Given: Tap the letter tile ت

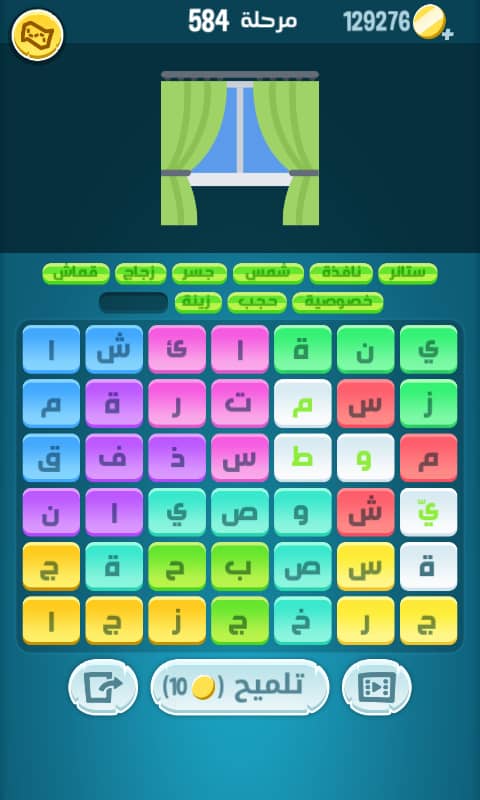Looking at the screenshot, I should coord(240,403).
